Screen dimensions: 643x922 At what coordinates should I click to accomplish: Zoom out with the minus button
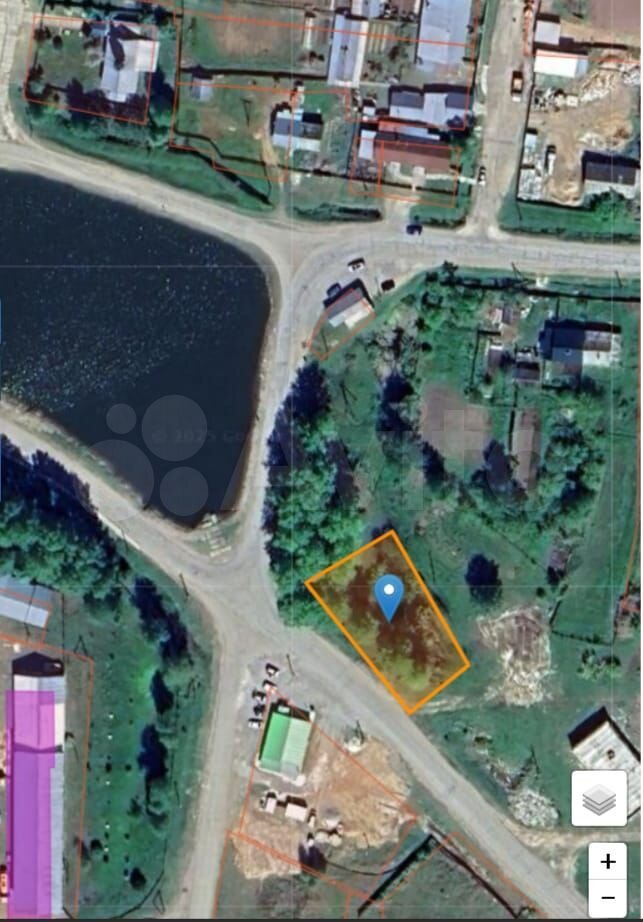tap(608, 897)
